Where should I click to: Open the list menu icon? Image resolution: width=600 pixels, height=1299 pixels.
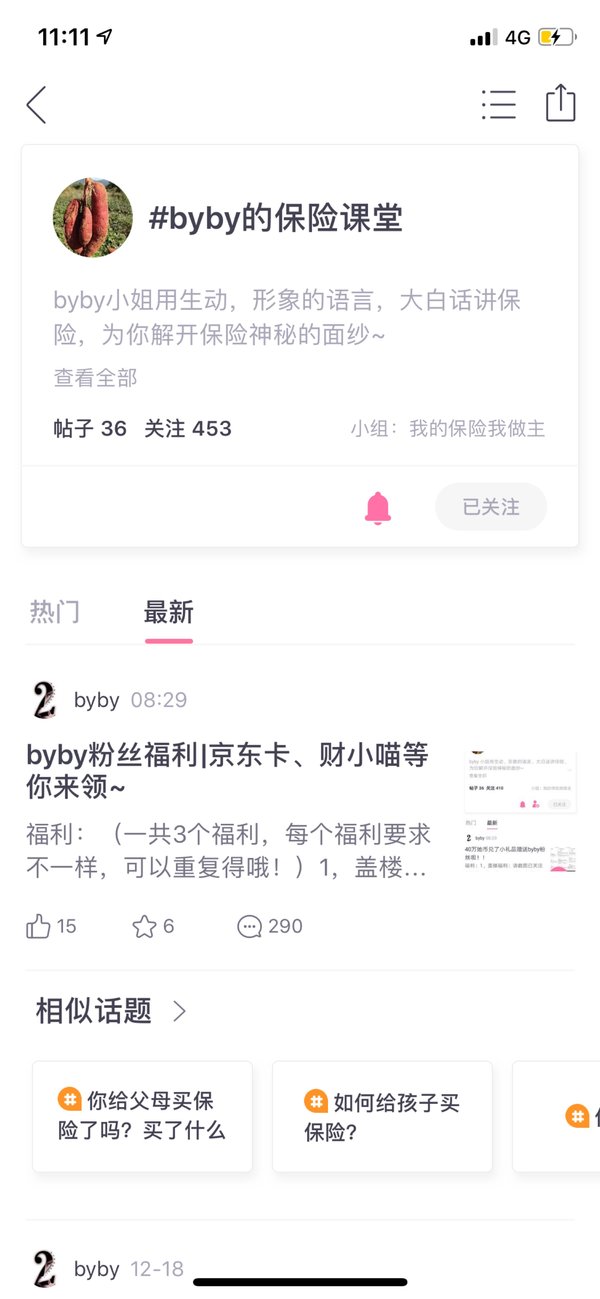point(498,104)
